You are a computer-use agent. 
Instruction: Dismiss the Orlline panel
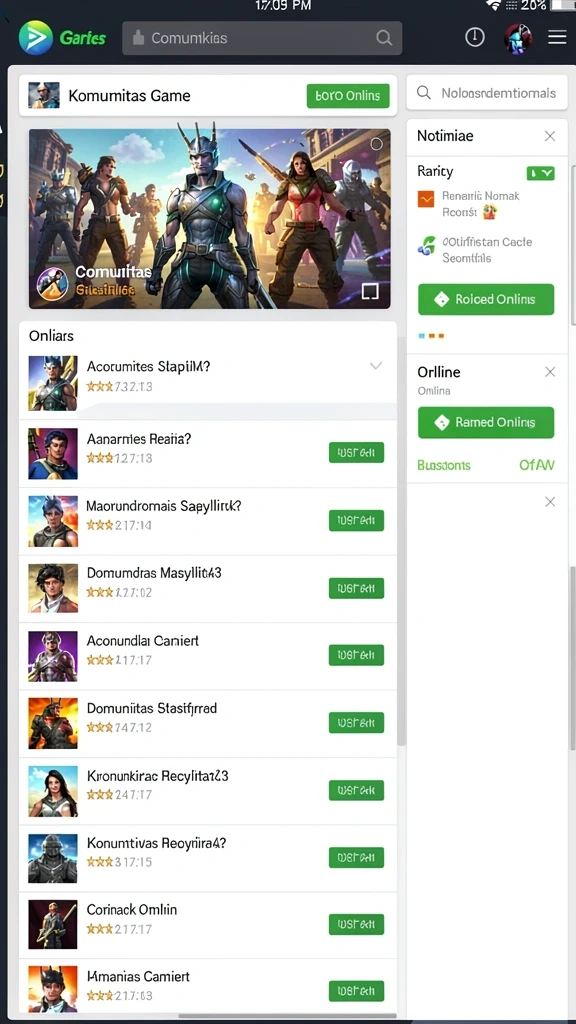click(x=550, y=372)
